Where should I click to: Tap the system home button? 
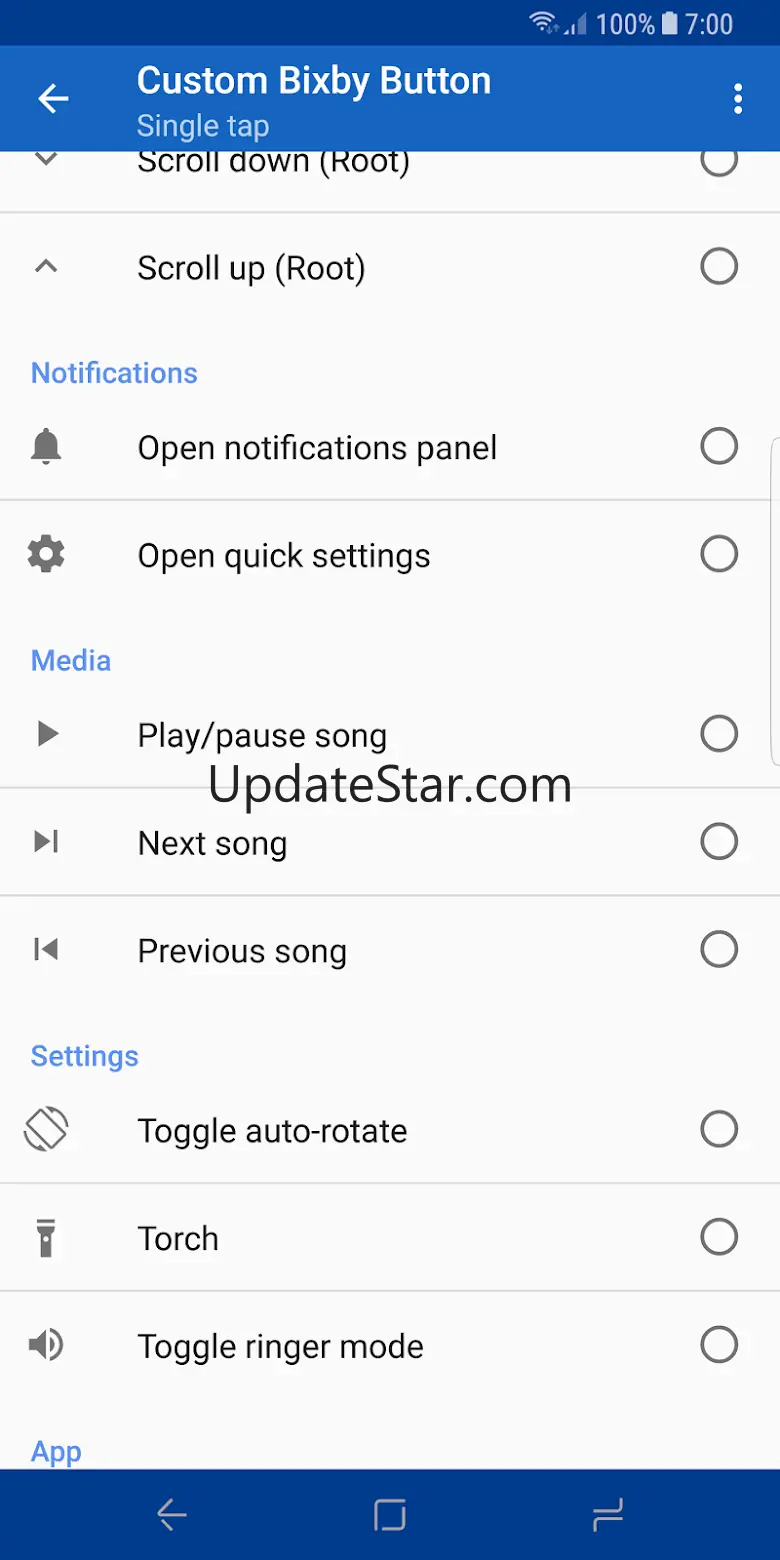click(x=389, y=1516)
